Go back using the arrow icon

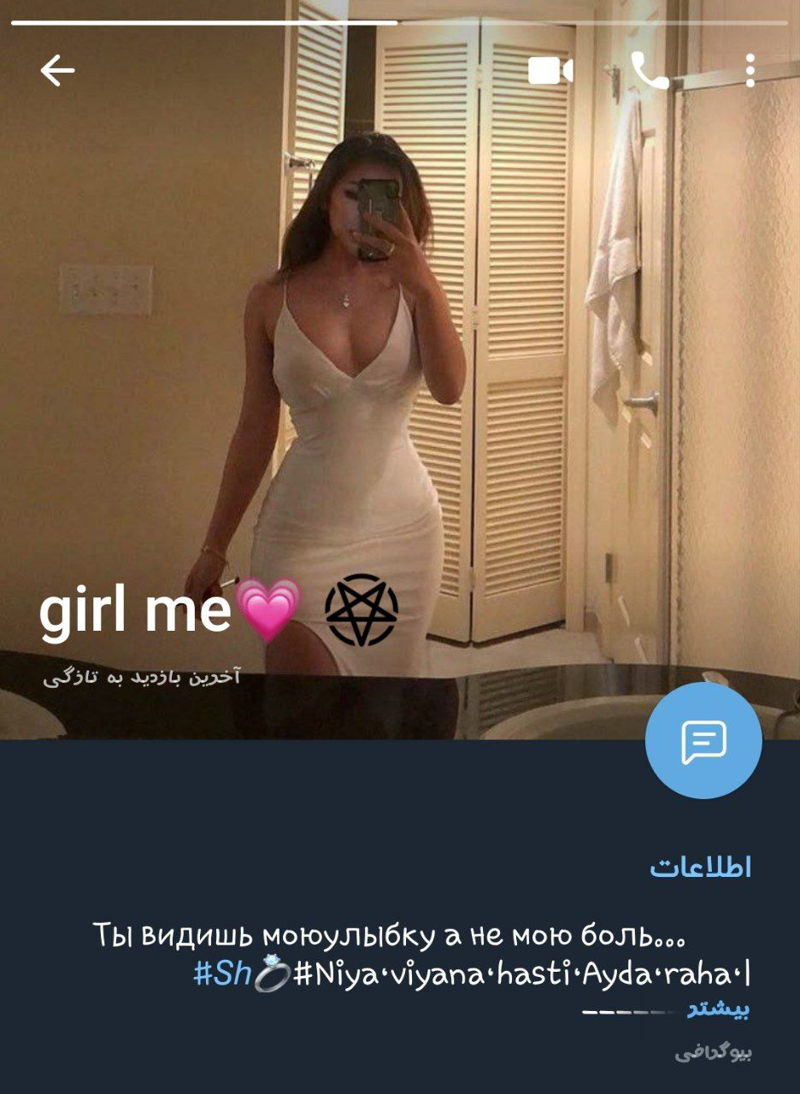(57, 70)
